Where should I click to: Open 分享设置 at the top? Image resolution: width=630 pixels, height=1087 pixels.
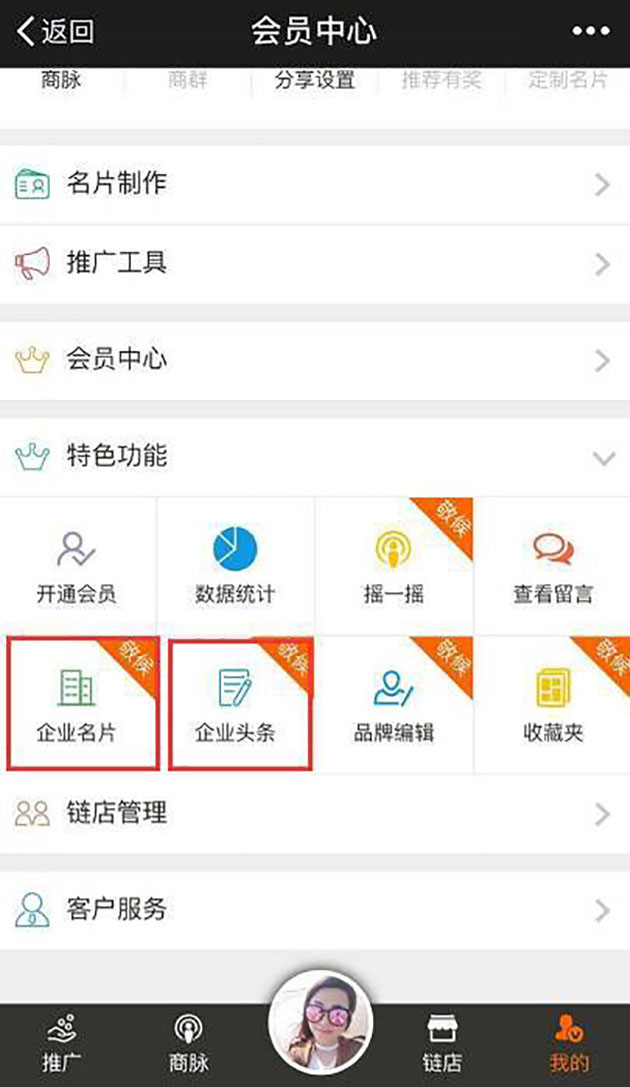(x=315, y=81)
